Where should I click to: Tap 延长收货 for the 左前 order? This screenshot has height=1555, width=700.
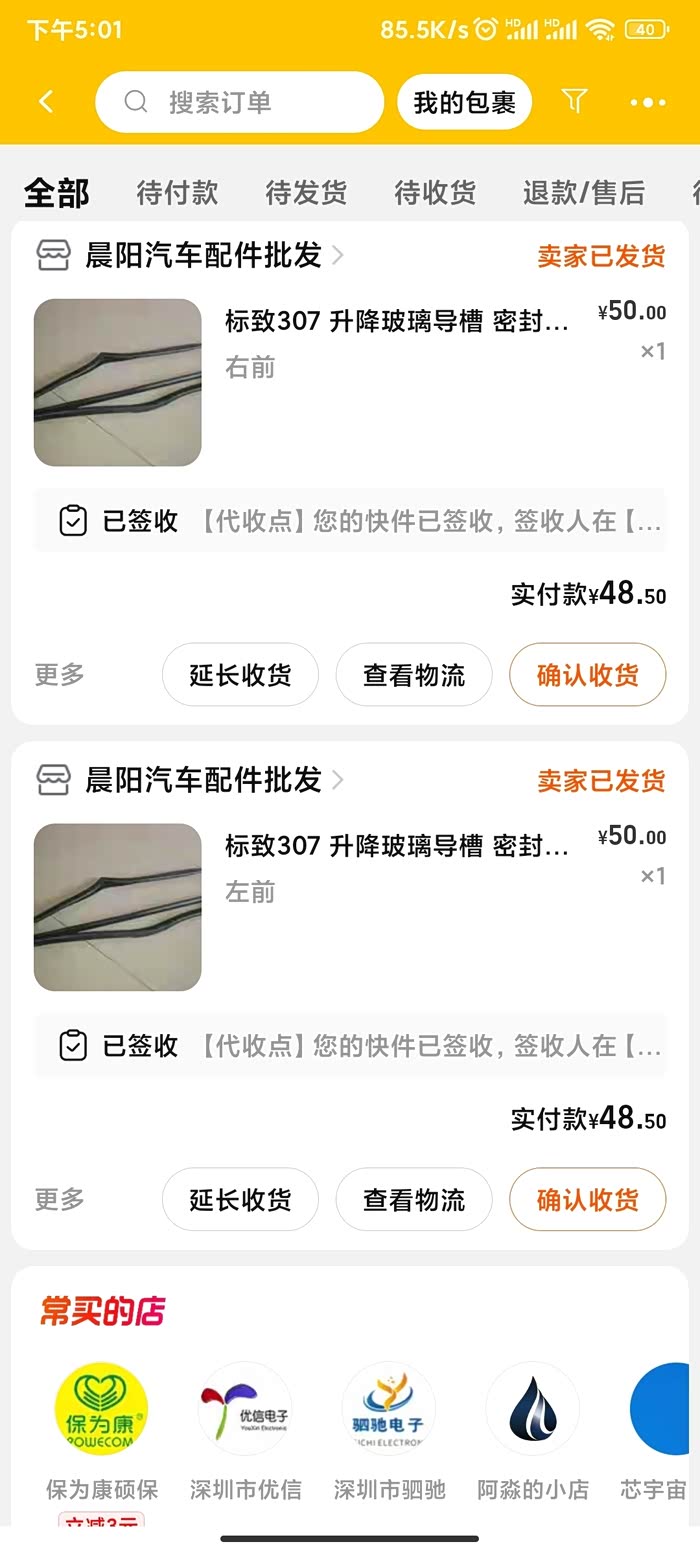pyautogui.click(x=240, y=1199)
